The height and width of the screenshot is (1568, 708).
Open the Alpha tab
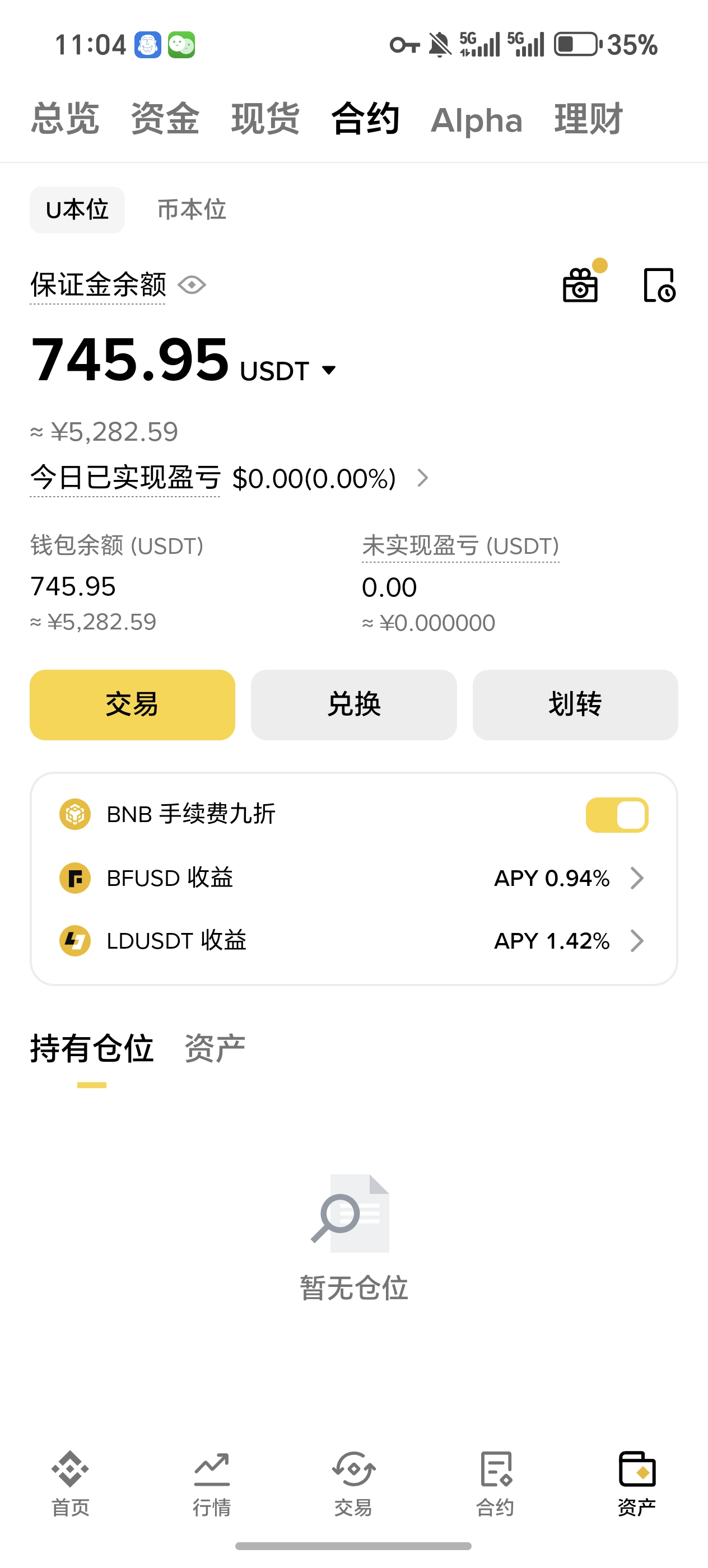[477, 120]
